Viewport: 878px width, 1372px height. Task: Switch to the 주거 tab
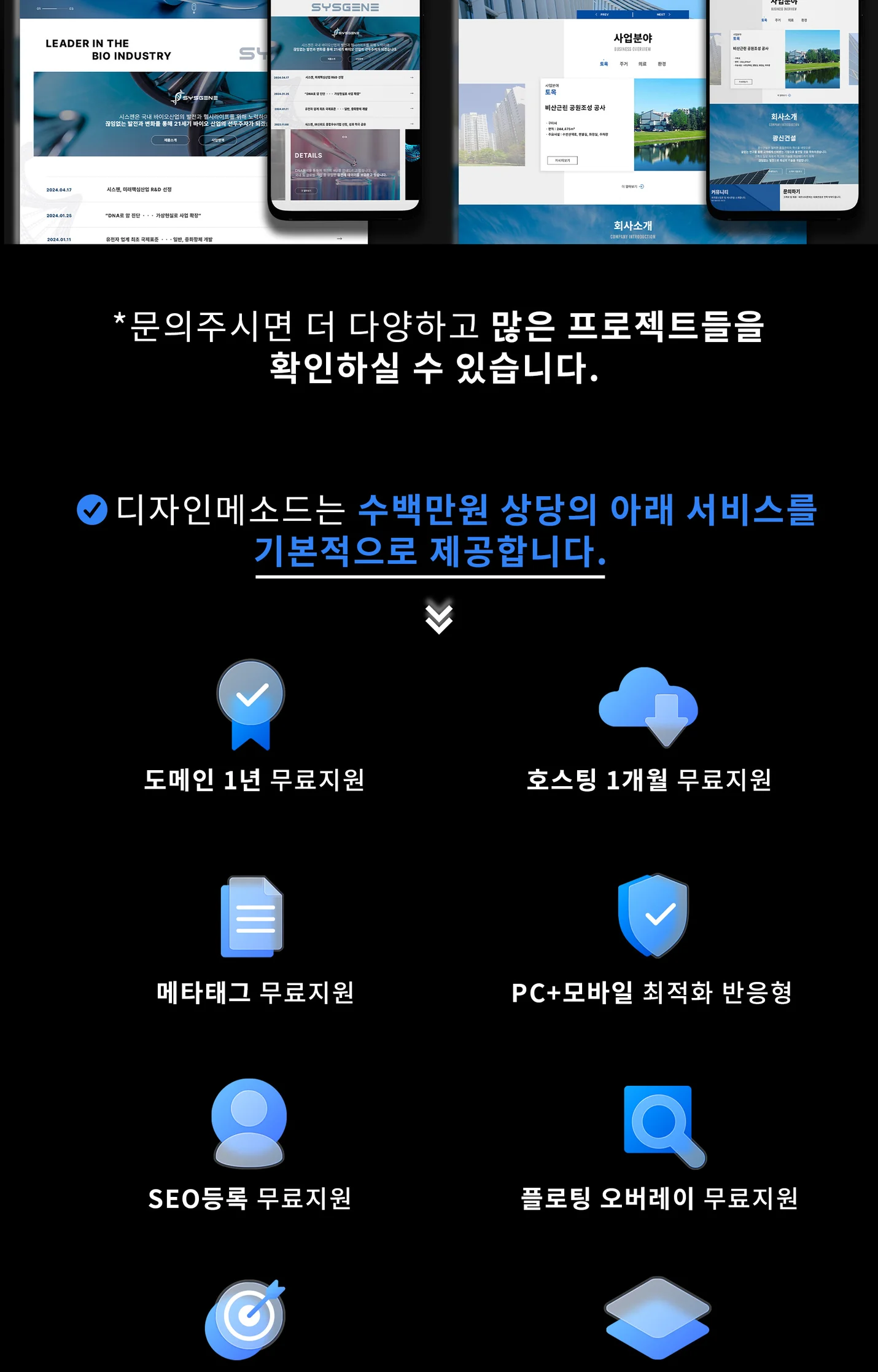(624, 63)
